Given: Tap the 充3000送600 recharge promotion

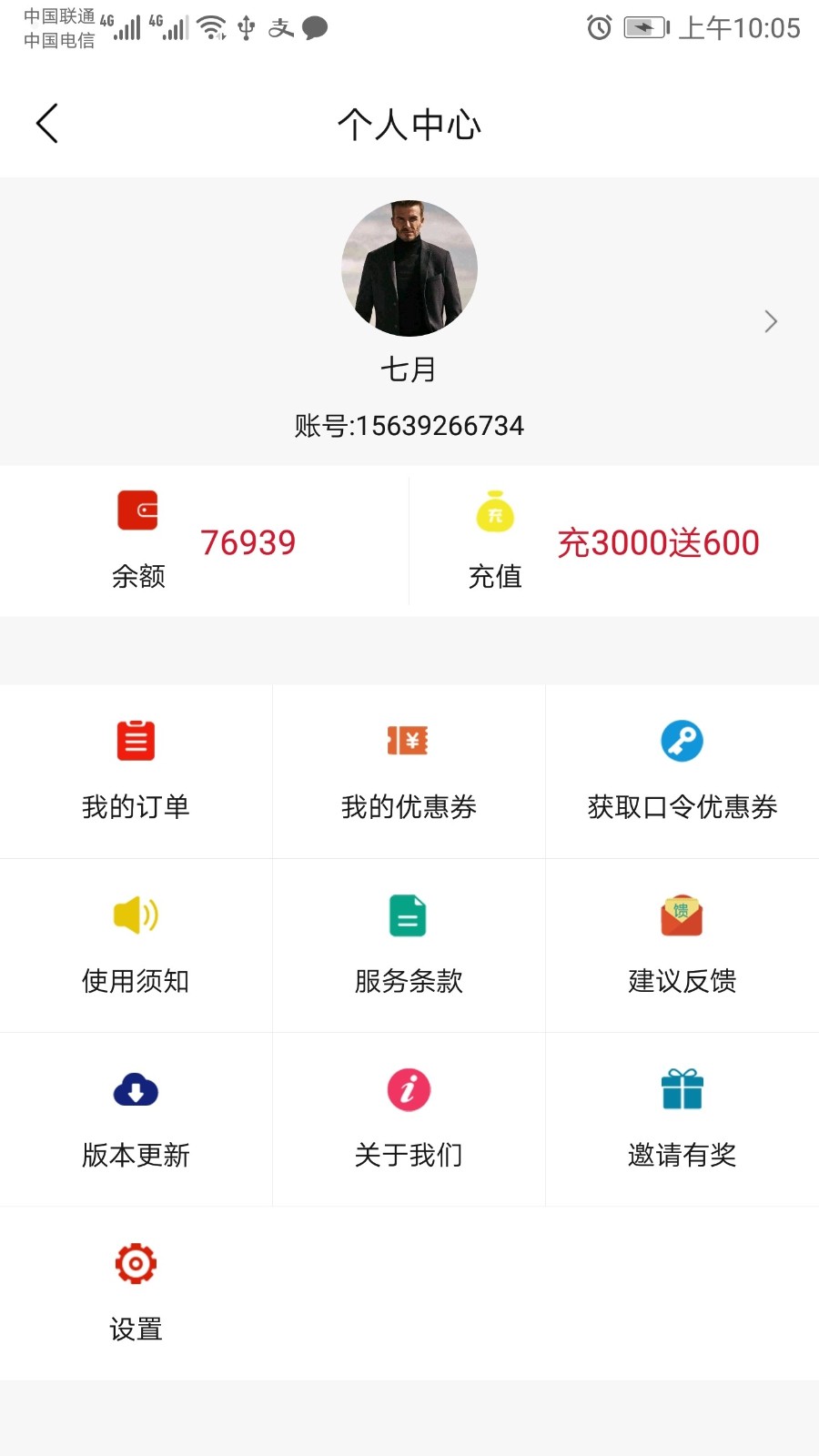Looking at the screenshot, I should pyautogui.click(x=659, y=542).
